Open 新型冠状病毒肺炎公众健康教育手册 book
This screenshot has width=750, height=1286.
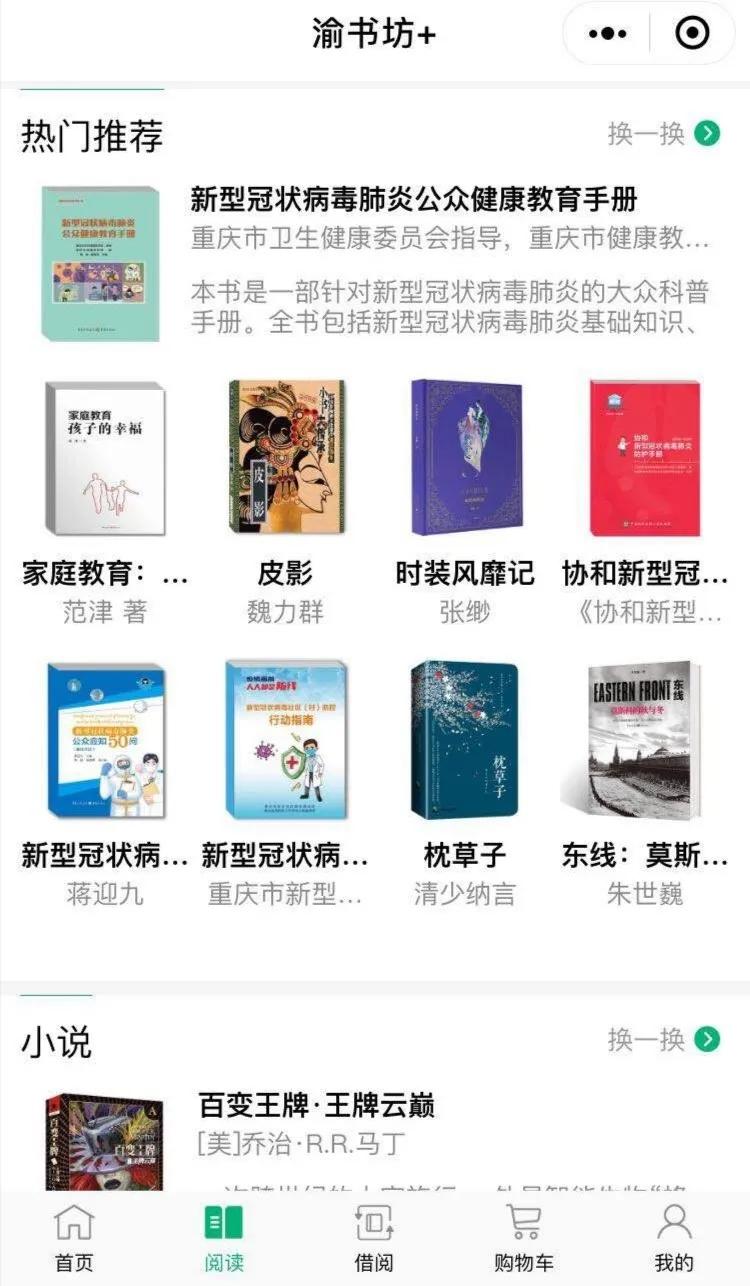(x=413, y=199)
